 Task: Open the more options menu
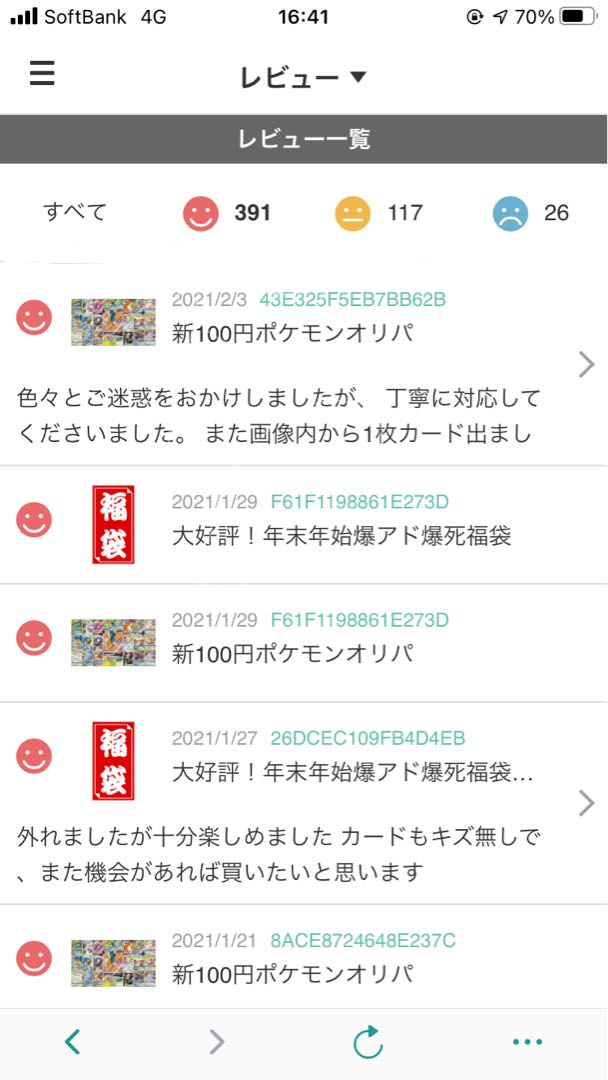pyautogui.click(x=527, y=1043)
